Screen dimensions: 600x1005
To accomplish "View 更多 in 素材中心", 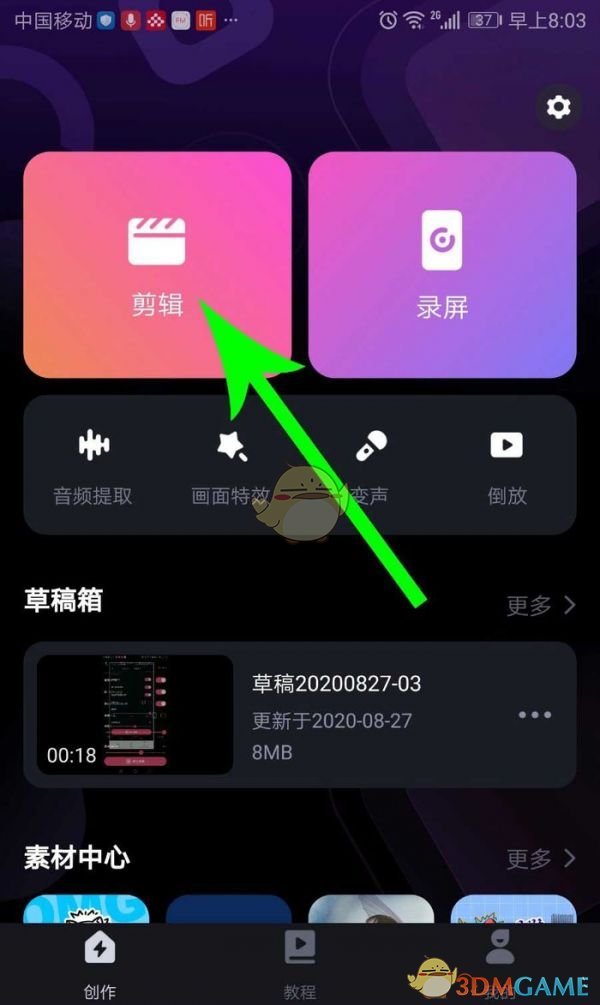I will point(541,858).
